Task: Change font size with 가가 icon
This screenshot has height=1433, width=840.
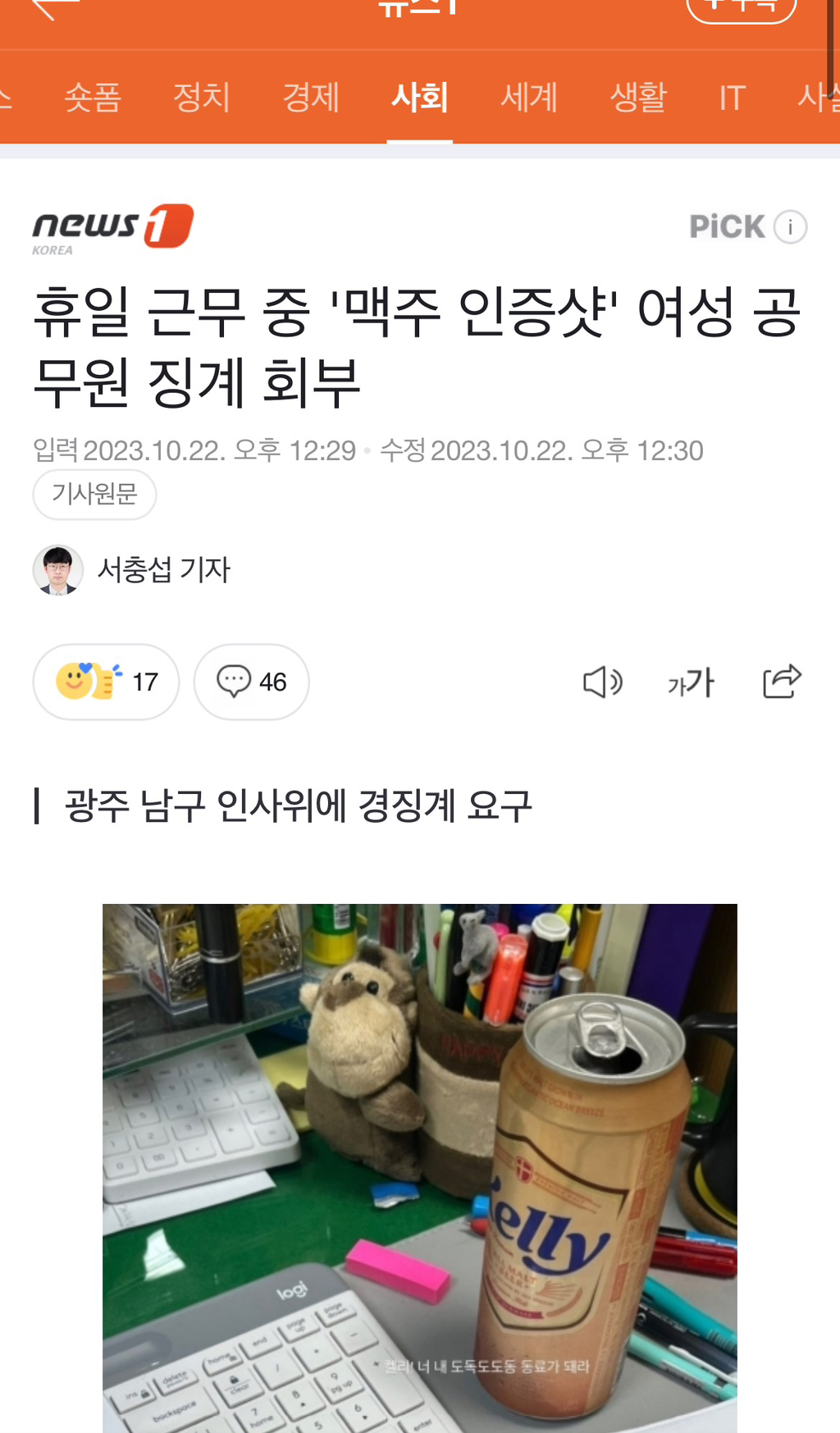Action: [692, 682]
